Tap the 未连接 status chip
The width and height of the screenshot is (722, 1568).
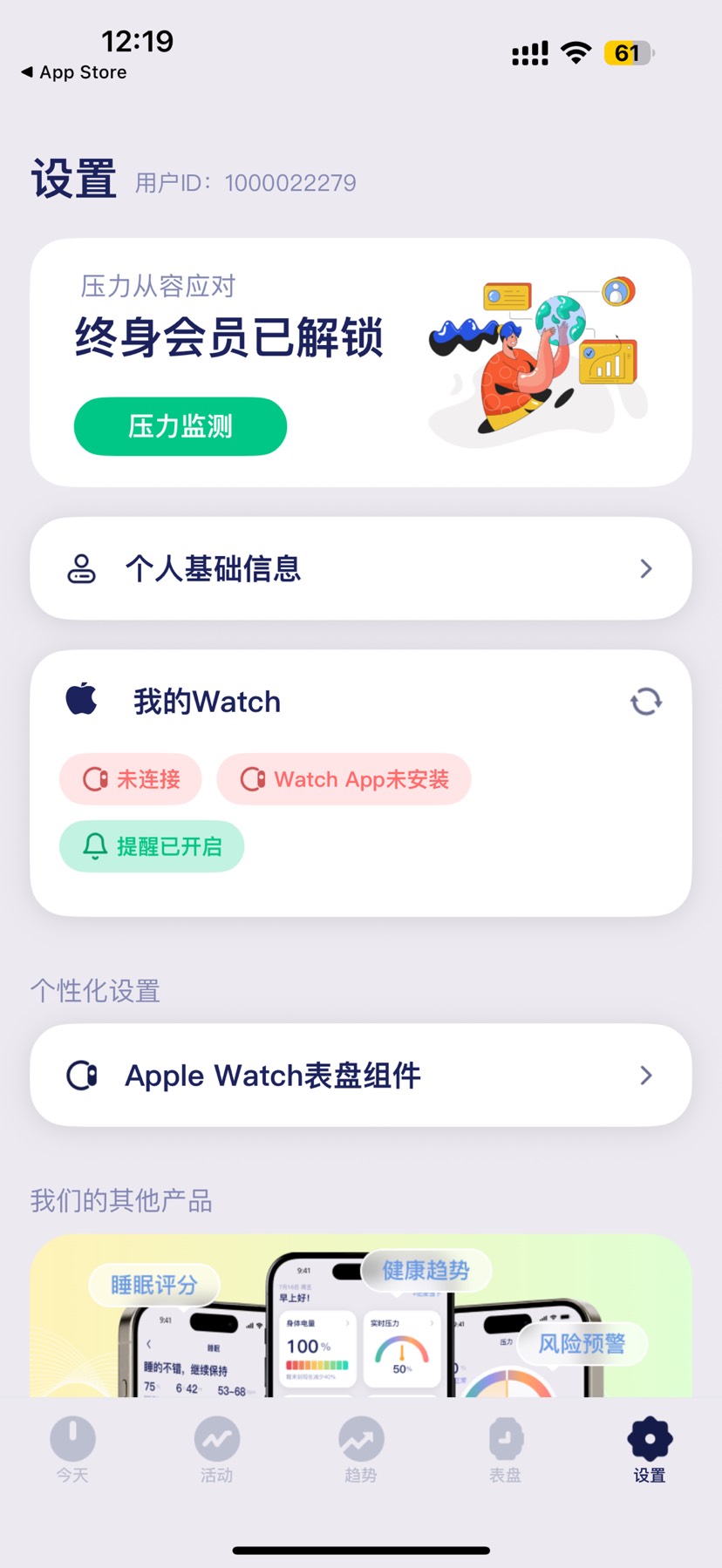131,778
